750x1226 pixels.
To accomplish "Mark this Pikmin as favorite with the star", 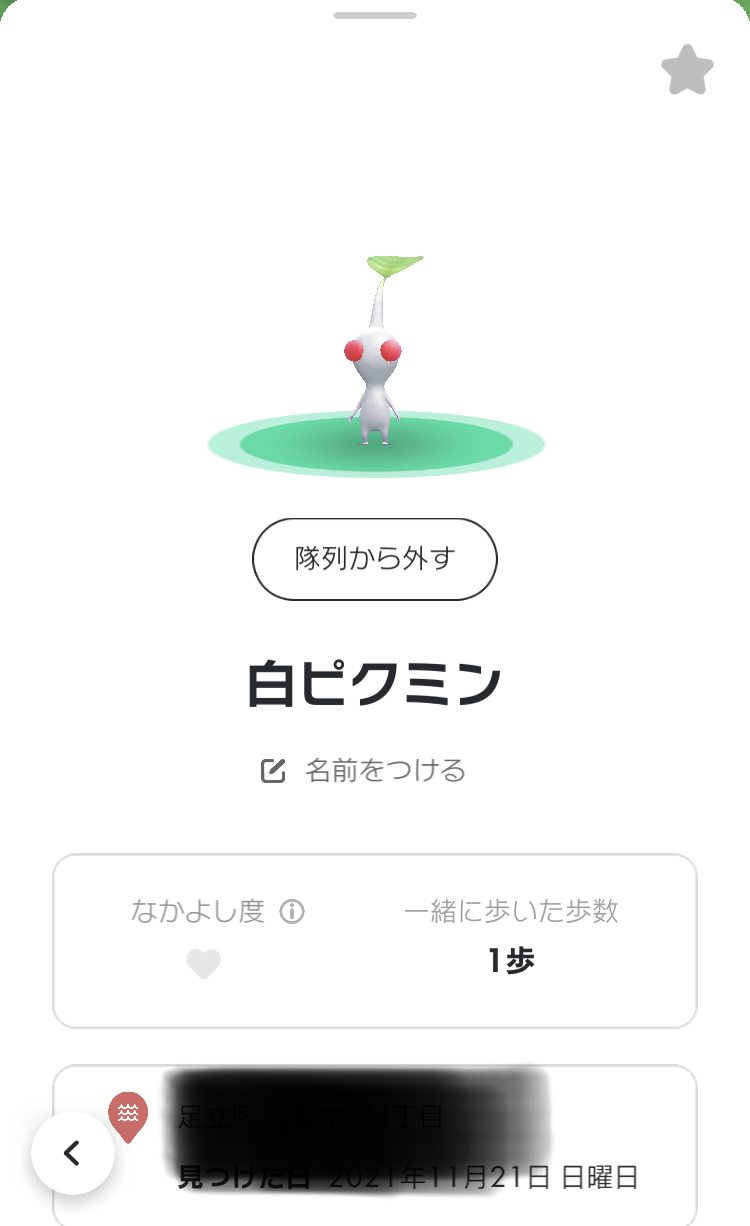I will [688, 70].
